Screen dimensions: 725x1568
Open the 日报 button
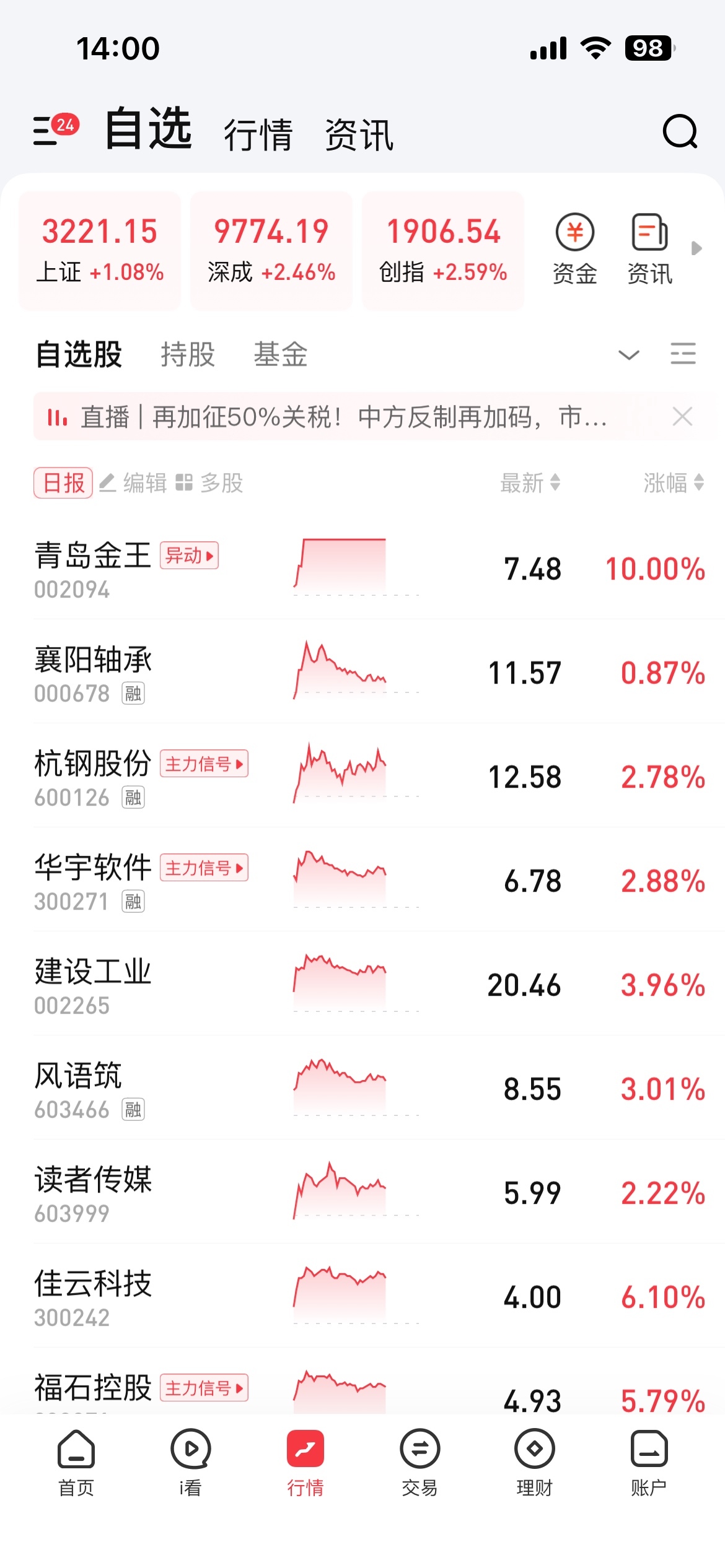[x=63, y=482]
